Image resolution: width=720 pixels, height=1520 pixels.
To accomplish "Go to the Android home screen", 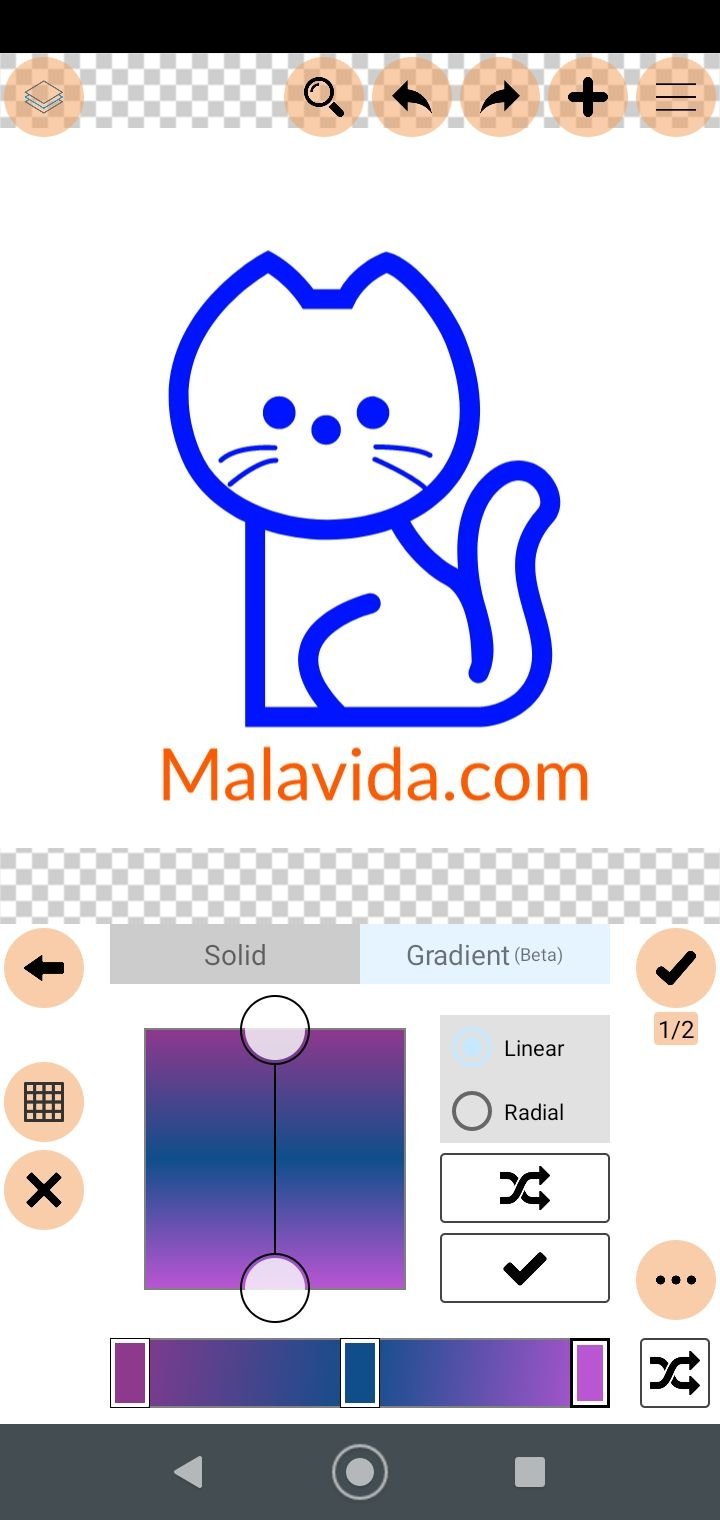I will tap(360, 1472).
